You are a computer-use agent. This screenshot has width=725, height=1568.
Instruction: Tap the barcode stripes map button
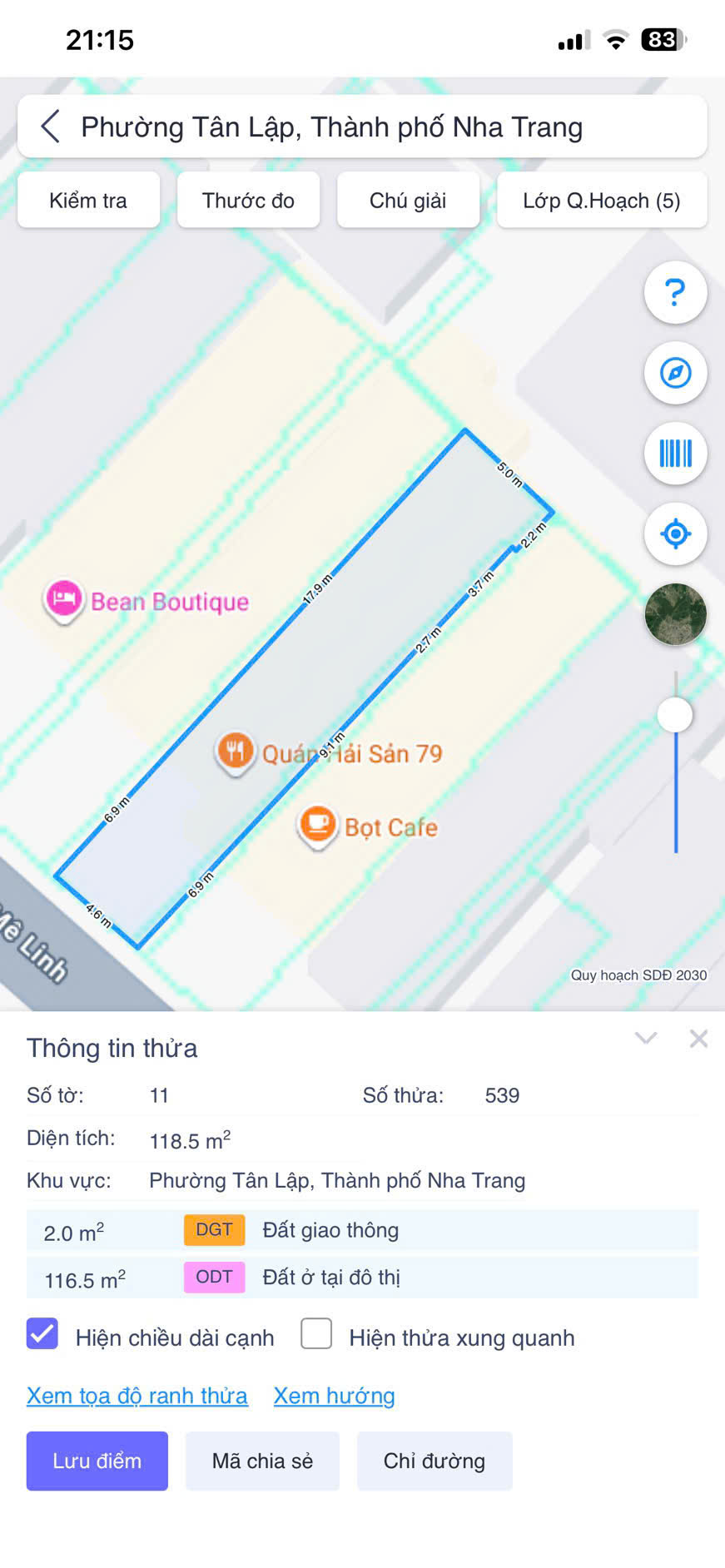coord(675,454)
